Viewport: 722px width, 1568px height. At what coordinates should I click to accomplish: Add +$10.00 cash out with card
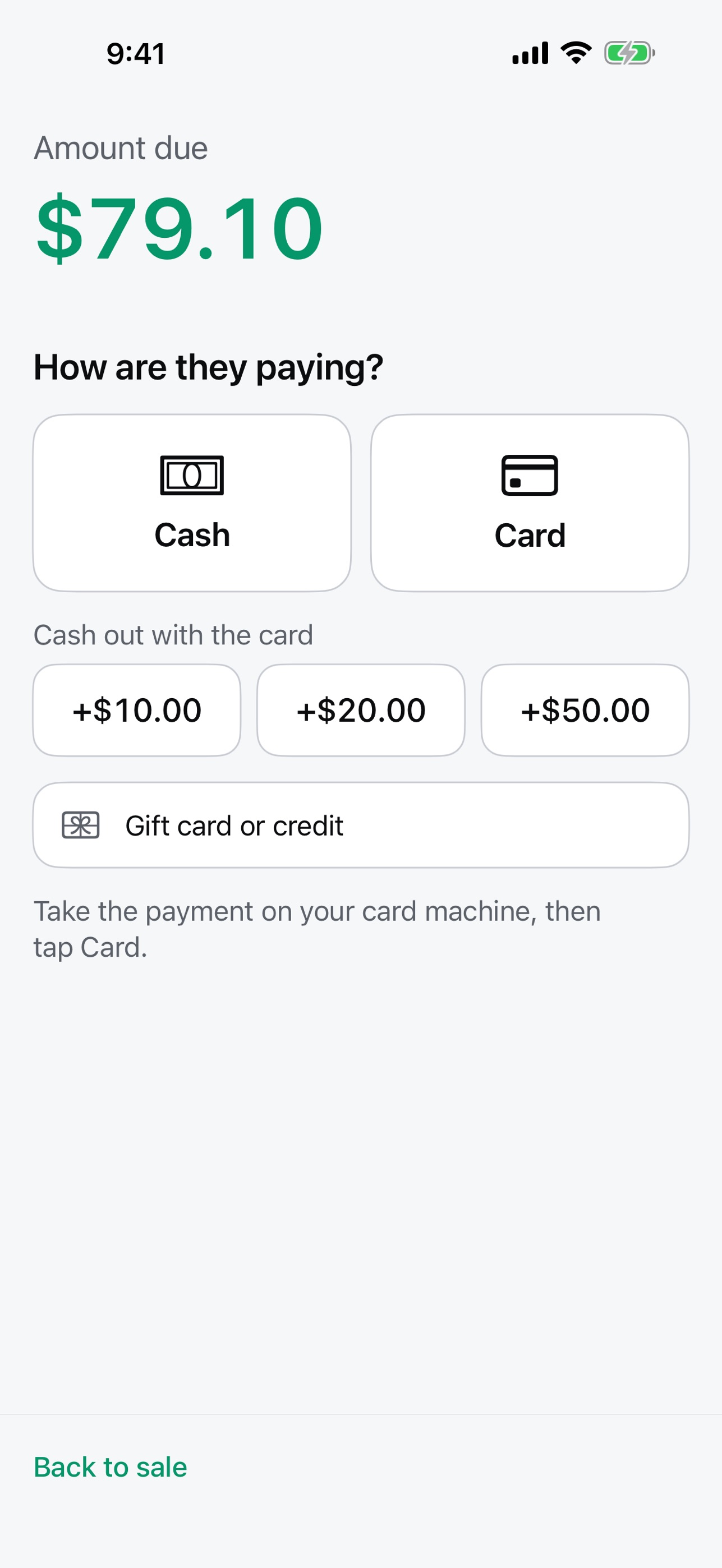(137, 710)
